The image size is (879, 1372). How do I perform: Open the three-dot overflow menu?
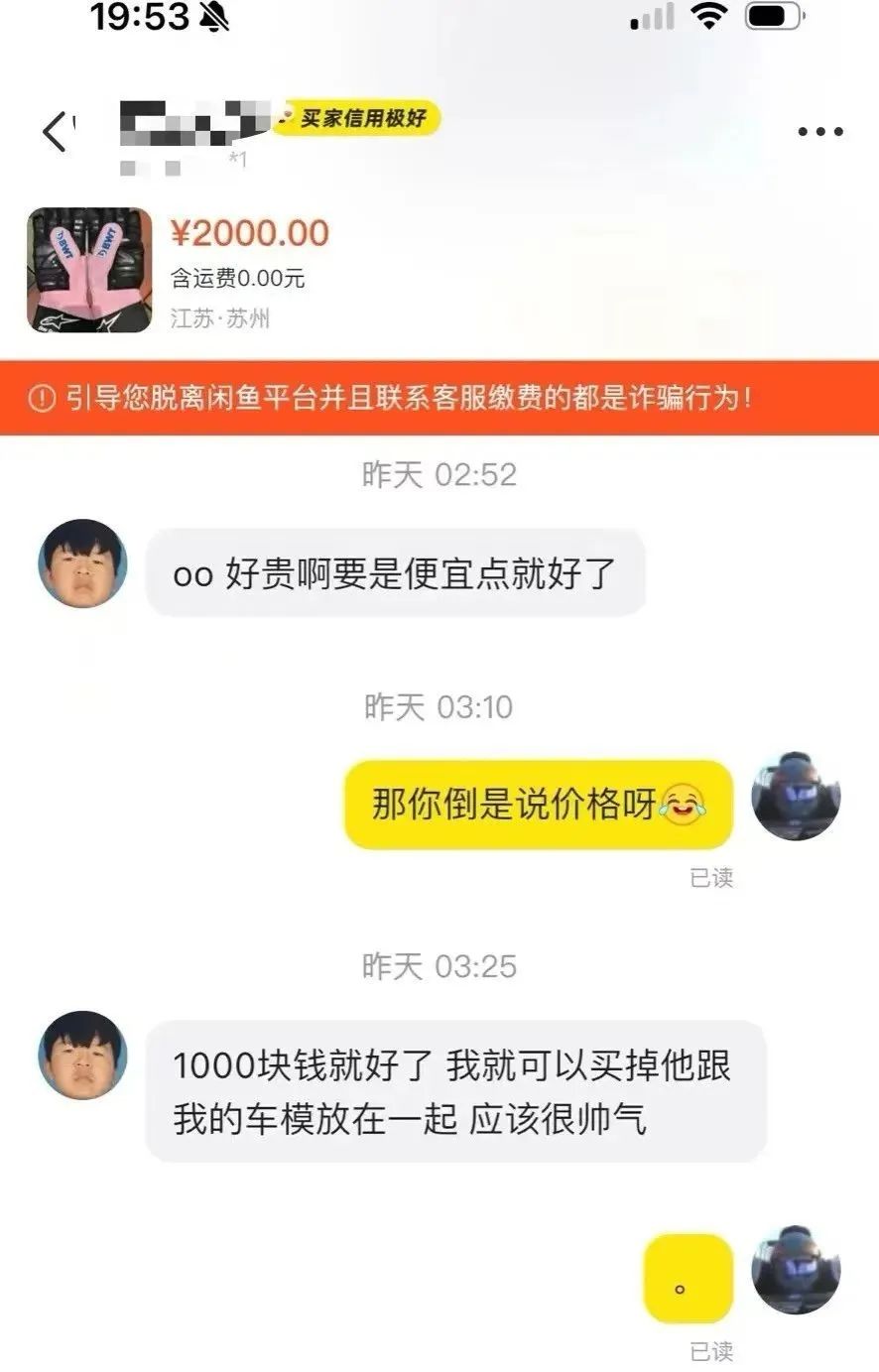(x=819, y=131)
